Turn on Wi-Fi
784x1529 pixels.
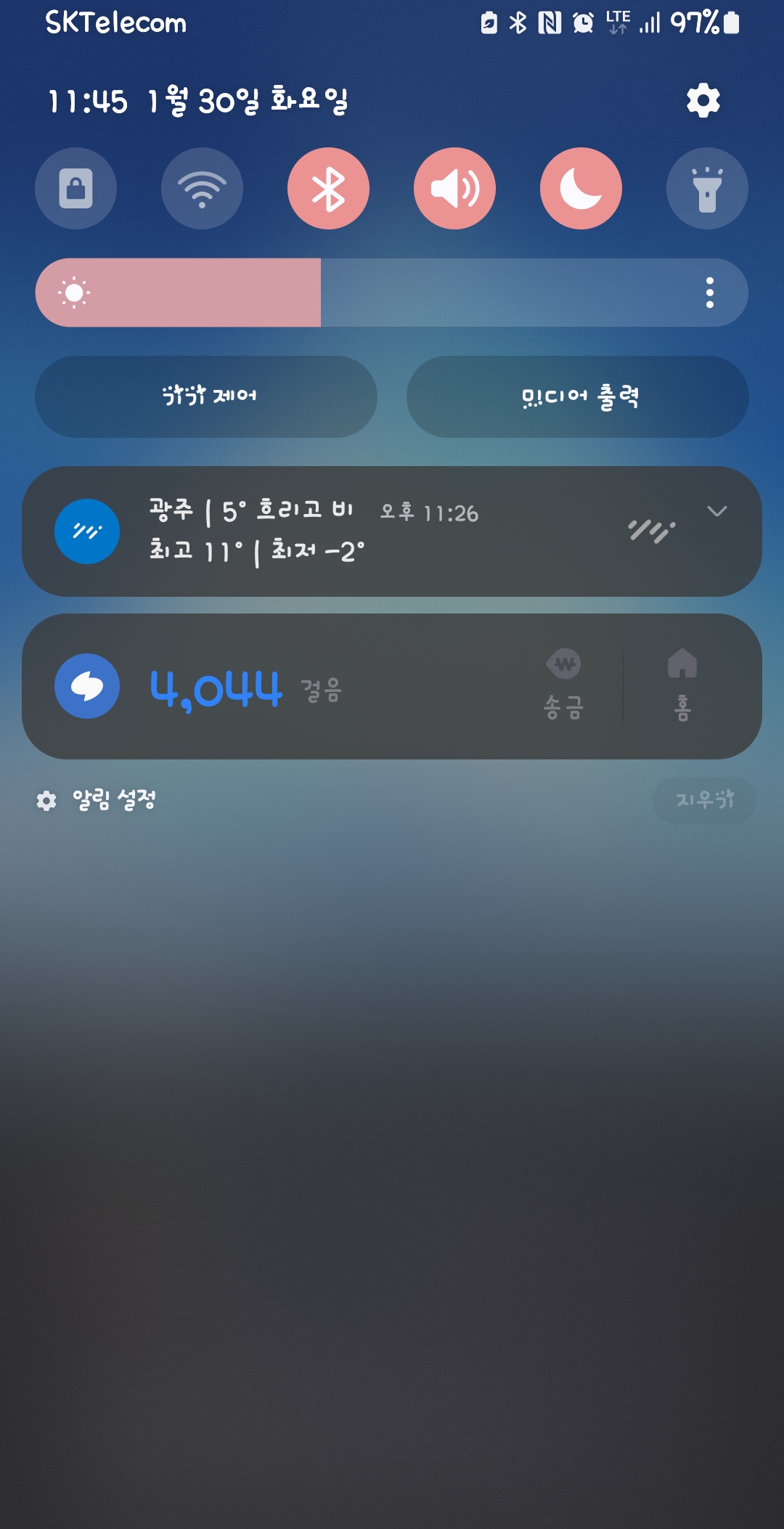coord(202,189)
